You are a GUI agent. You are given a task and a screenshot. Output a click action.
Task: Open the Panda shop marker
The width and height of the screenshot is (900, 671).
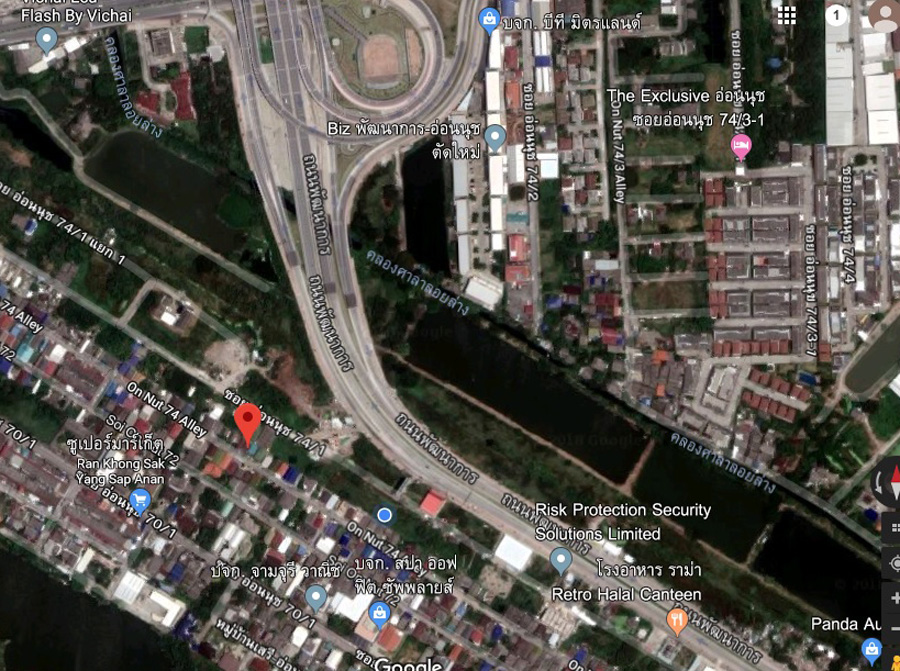click(872, 649)
